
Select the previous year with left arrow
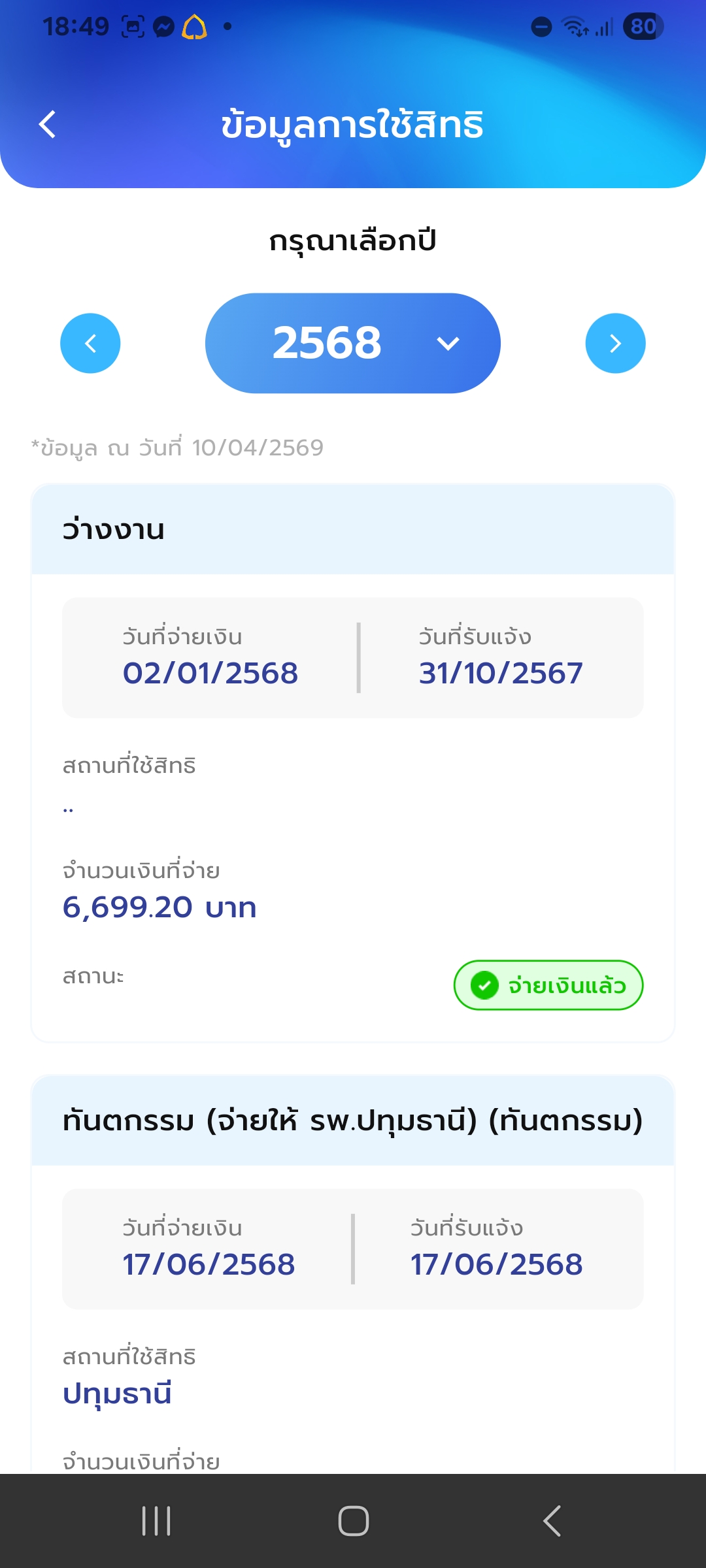click(90, 343)
